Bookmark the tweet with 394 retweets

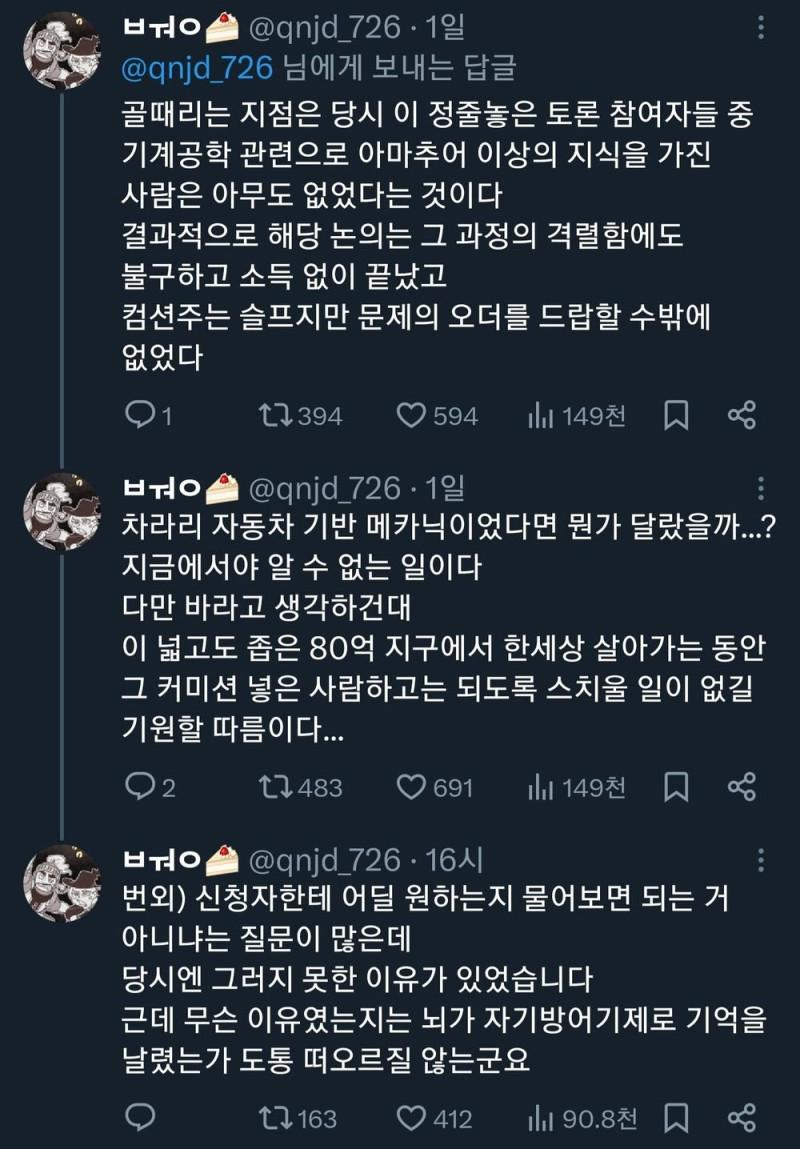pyautogui.click(x=677, y=416)
